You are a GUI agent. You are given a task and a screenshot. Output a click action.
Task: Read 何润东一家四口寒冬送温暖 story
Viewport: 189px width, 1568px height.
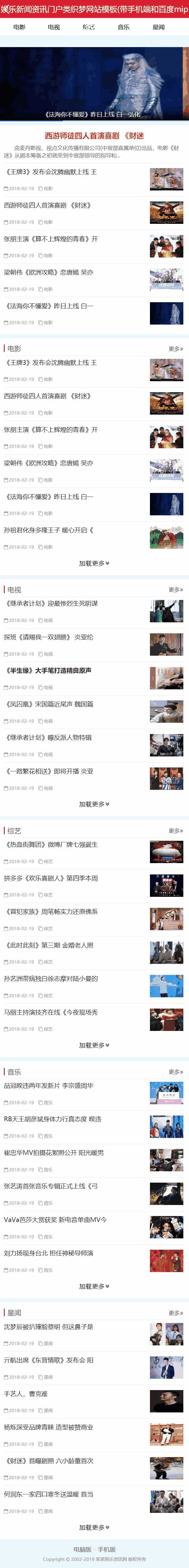tap(49, 1494)
